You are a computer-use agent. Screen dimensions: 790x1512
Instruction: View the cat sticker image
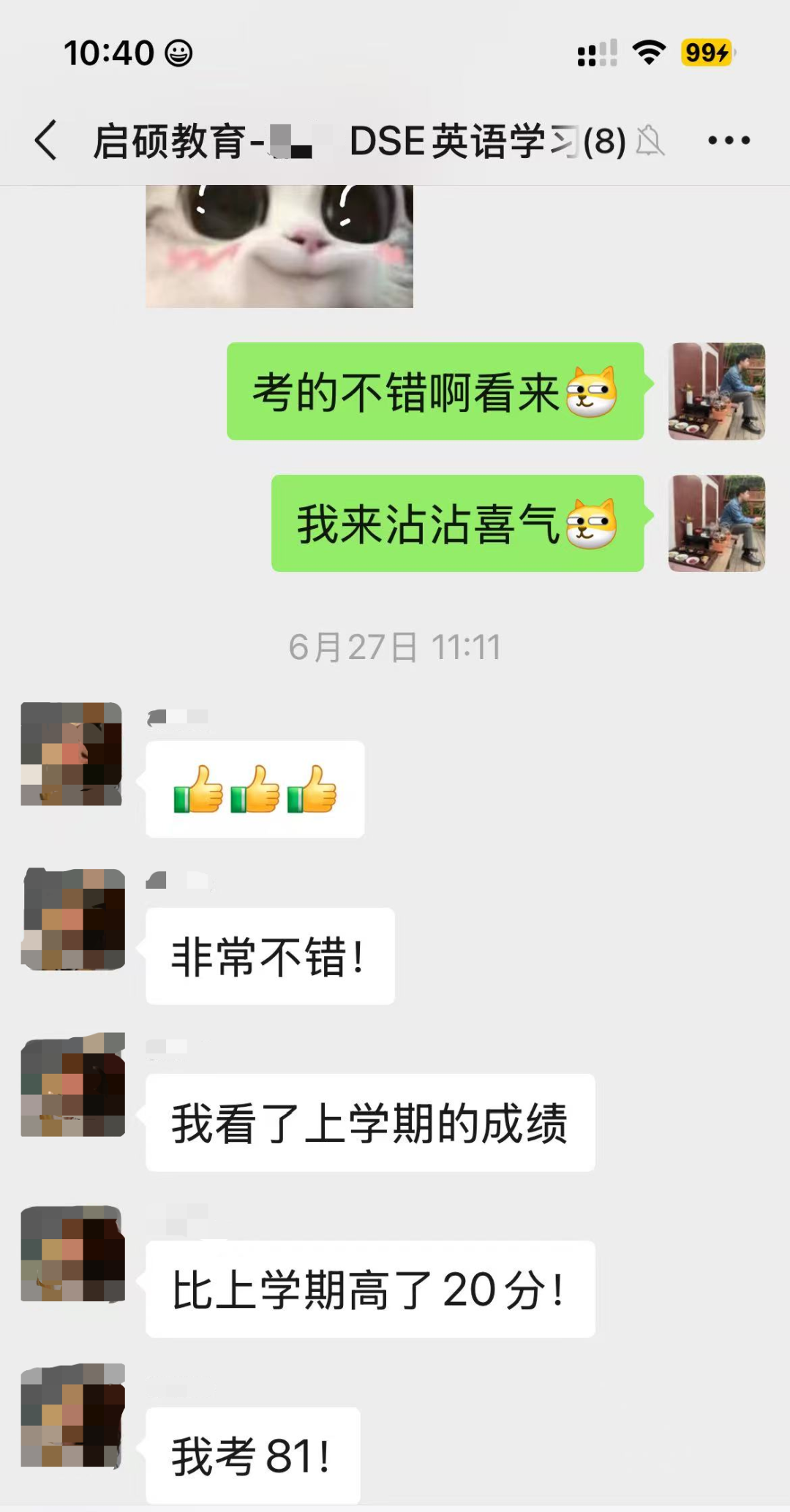(279, 246)
